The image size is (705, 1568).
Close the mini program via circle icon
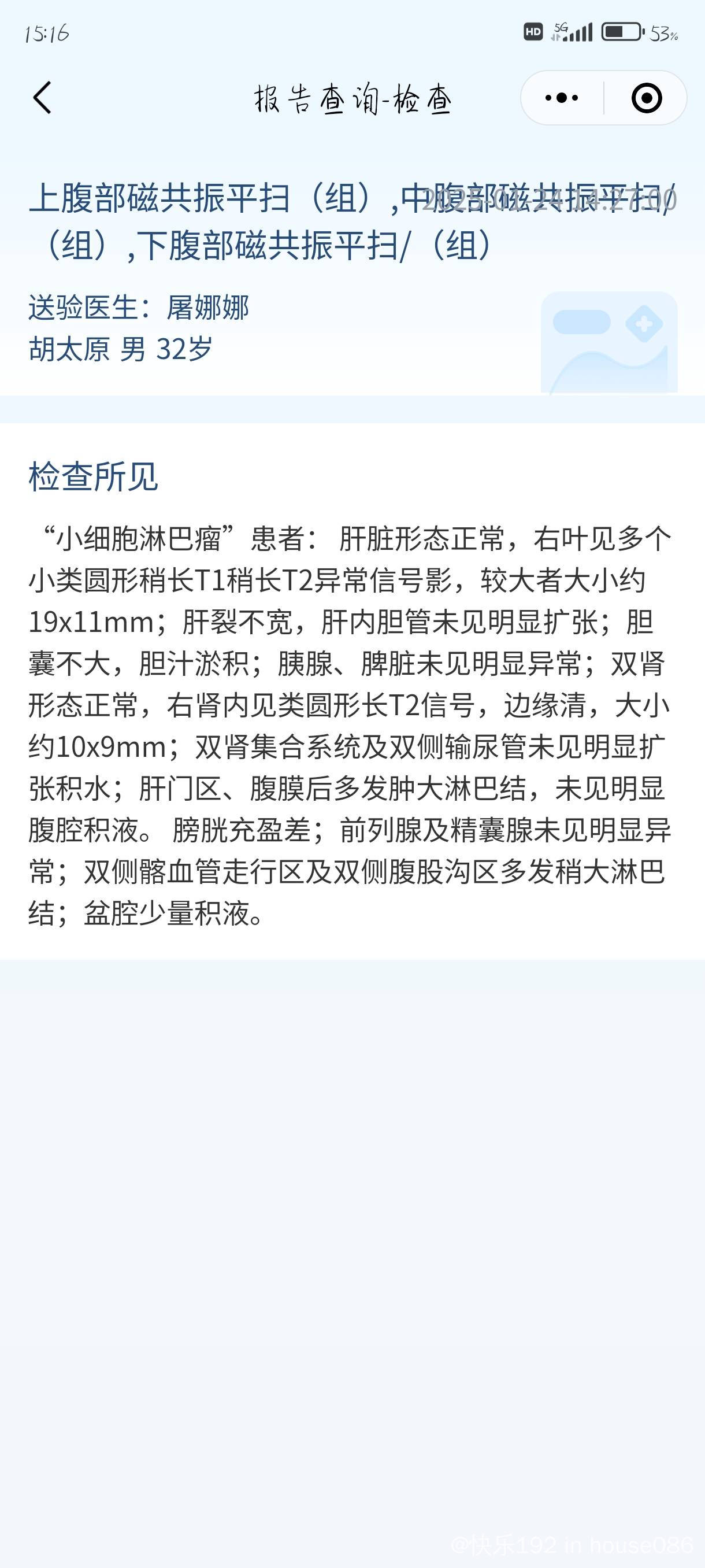click(x=646, y=98)
